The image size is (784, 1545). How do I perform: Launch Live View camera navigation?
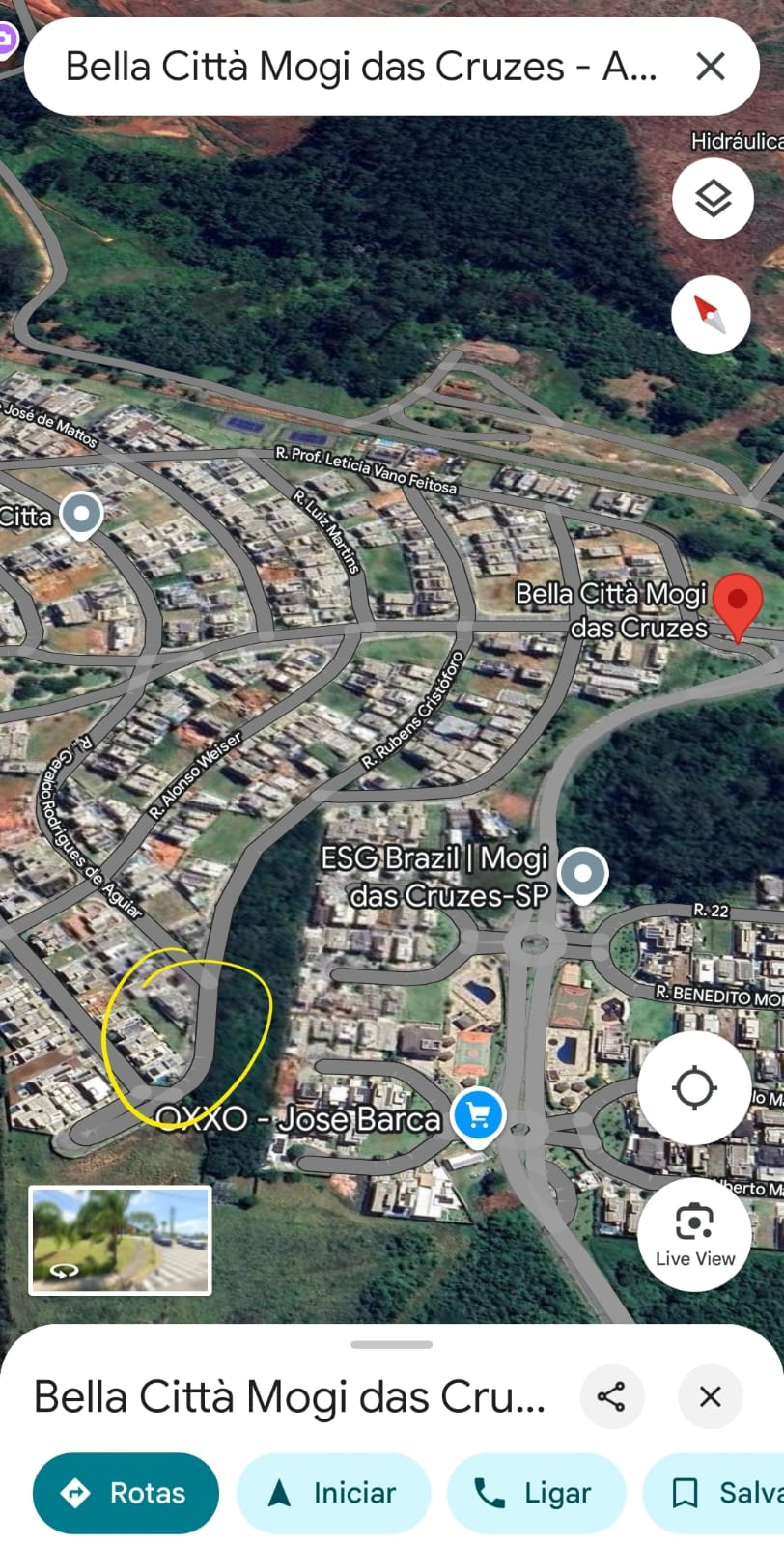(x=694, y=1233)
